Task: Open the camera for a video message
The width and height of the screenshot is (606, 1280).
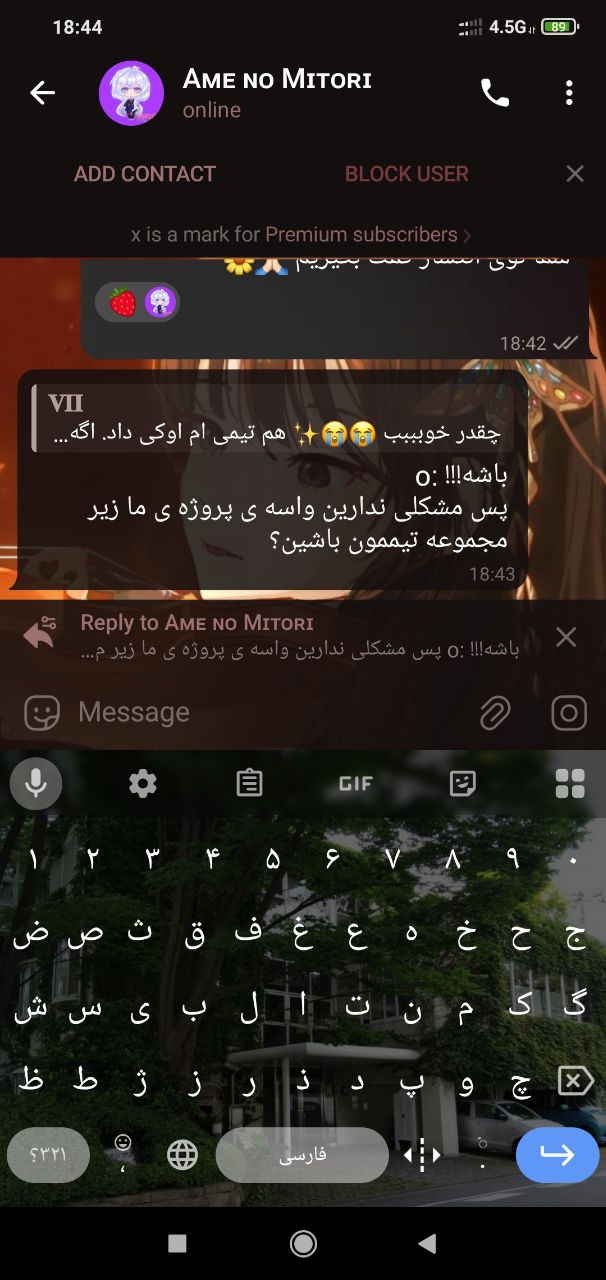Action: (x=569, y=712)
